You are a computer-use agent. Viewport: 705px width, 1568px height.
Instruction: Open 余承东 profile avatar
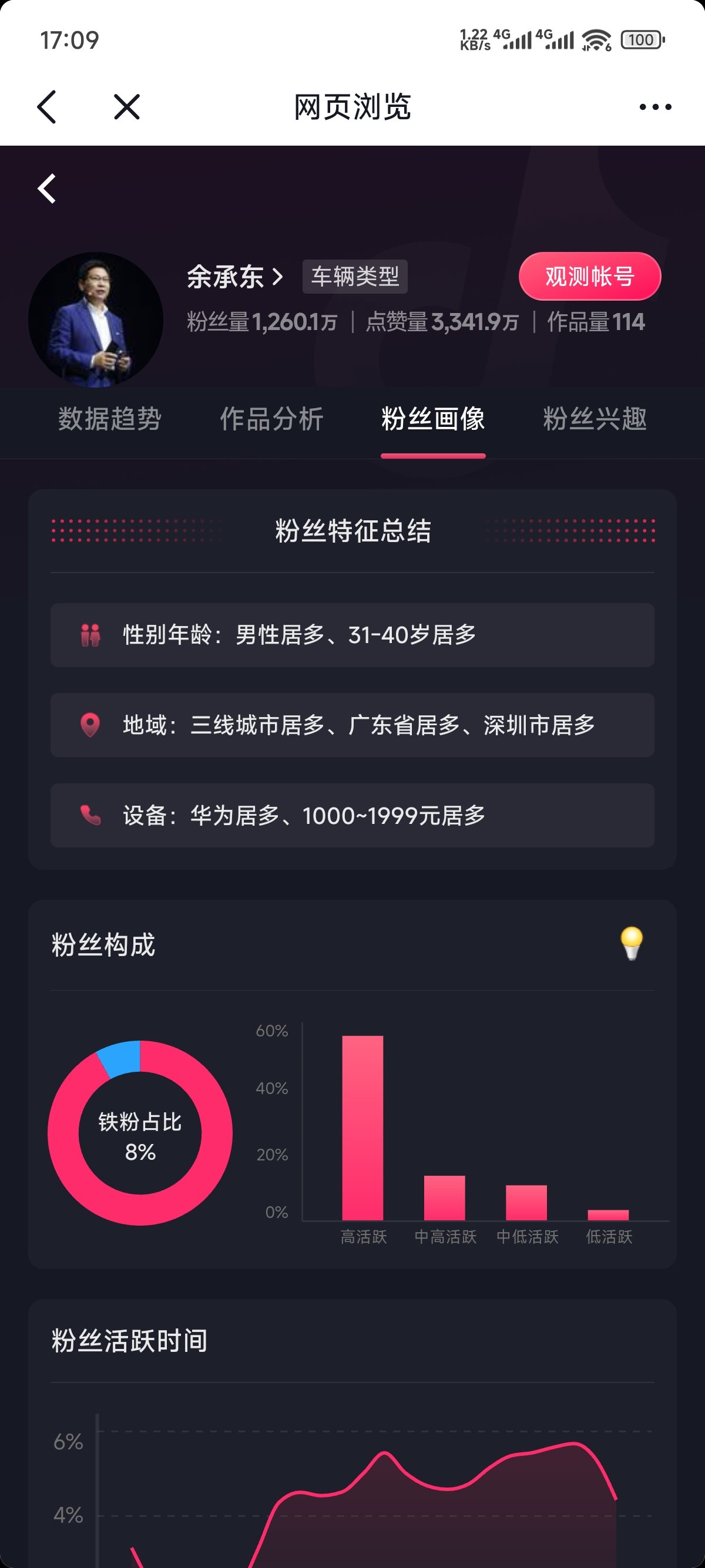click(x=96, y=319)
